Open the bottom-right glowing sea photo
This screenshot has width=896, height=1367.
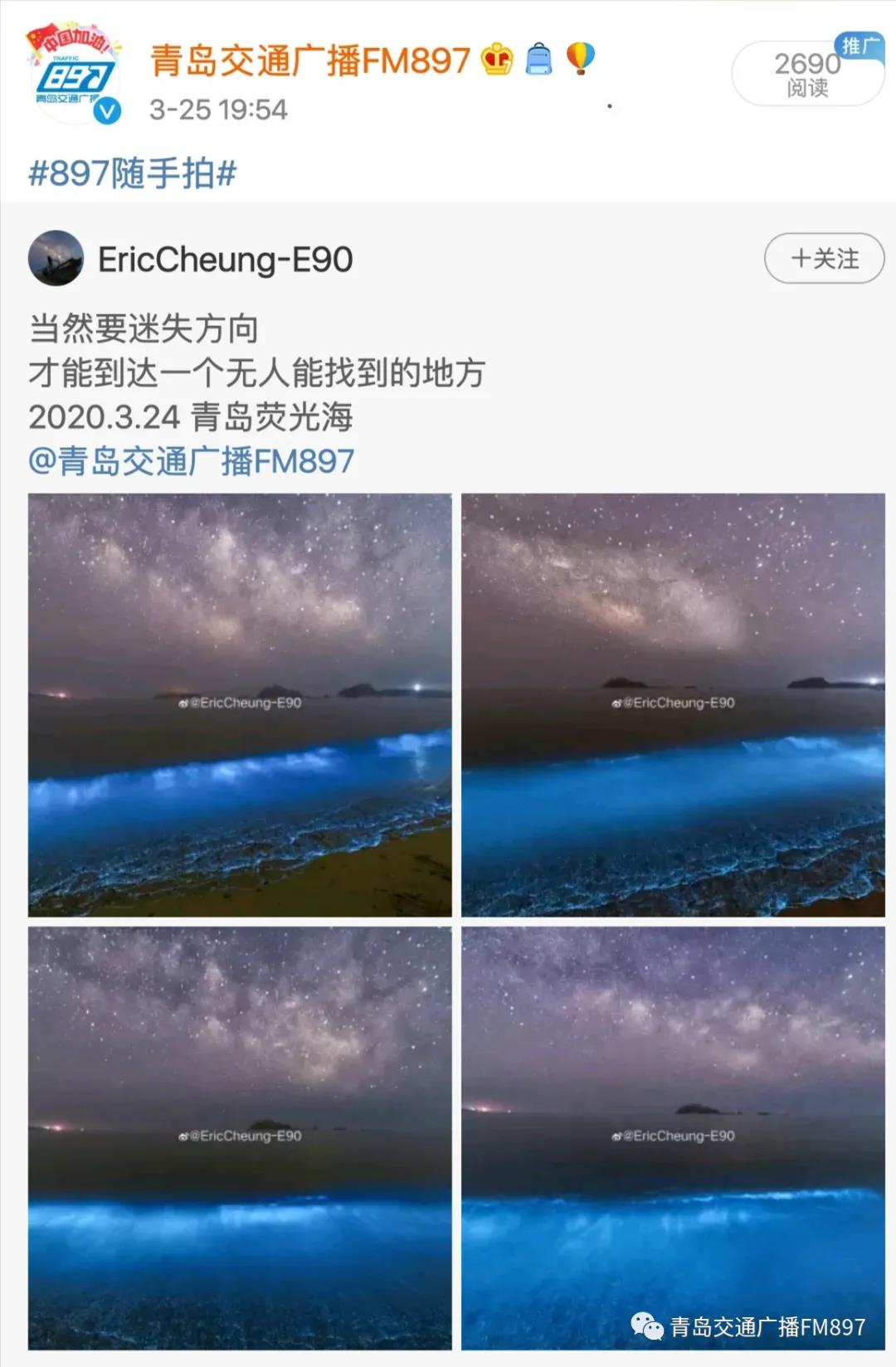point(673,1138)
